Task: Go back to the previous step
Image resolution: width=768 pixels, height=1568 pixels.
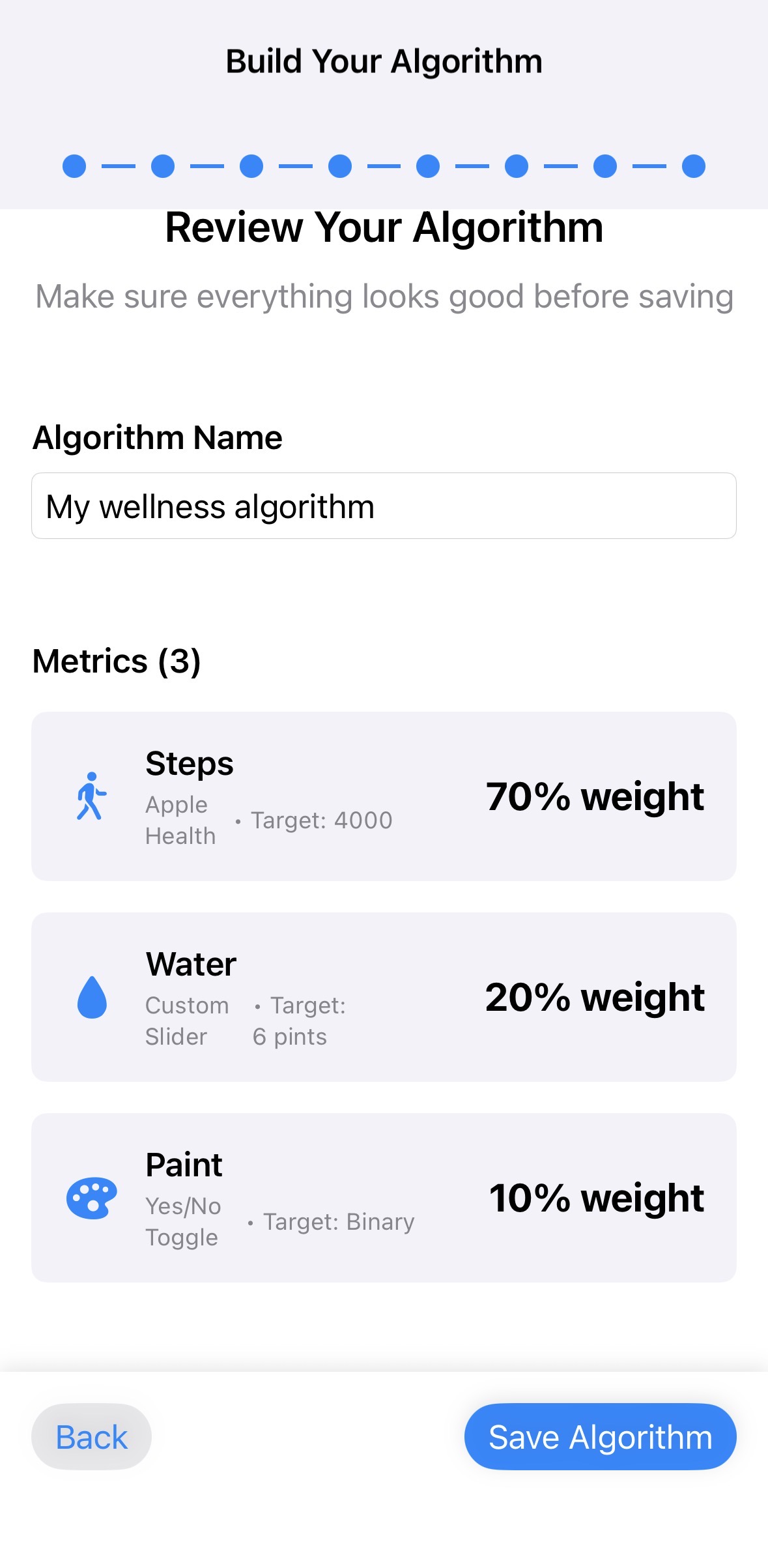Action: point(91,1436)
